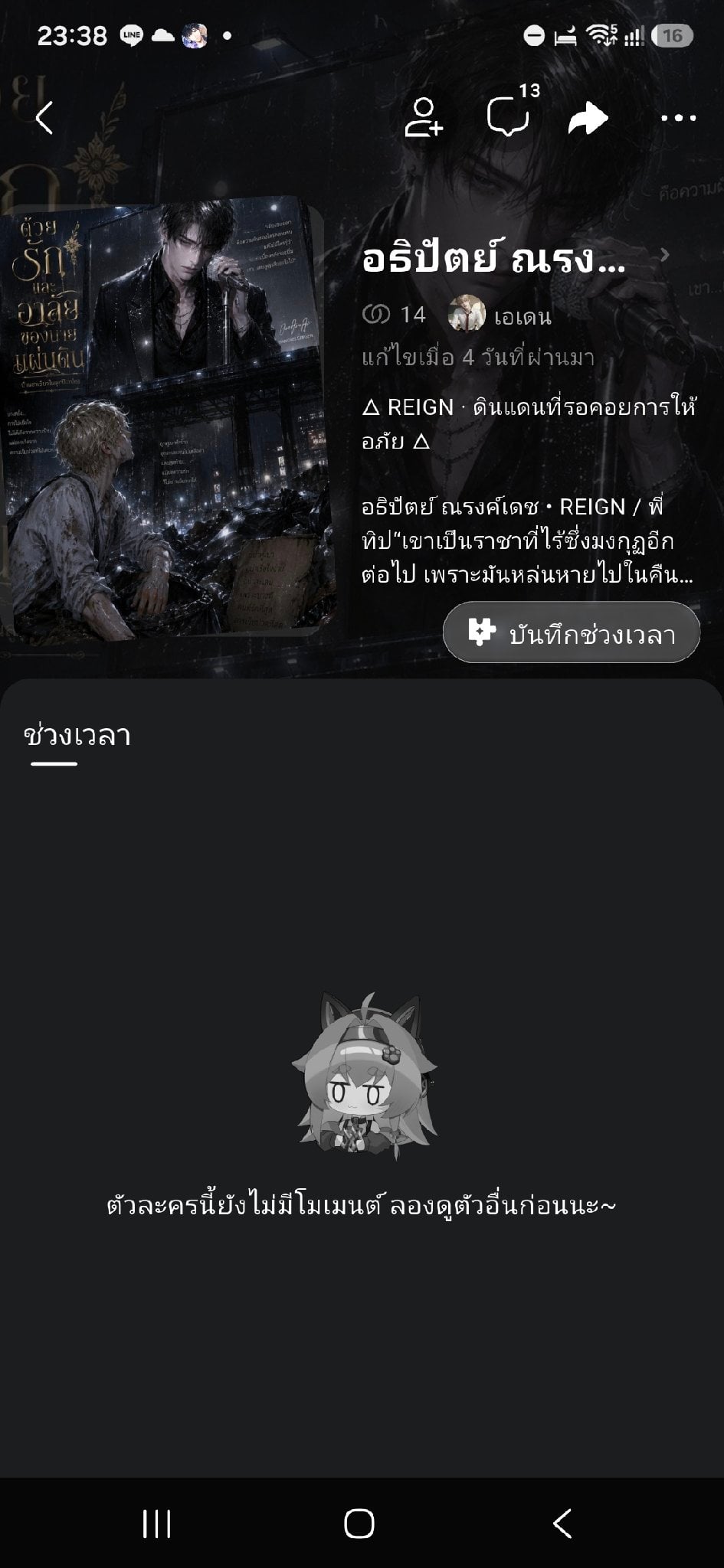
Task: Open the character cover image
Action: click(x=166, y=419)
